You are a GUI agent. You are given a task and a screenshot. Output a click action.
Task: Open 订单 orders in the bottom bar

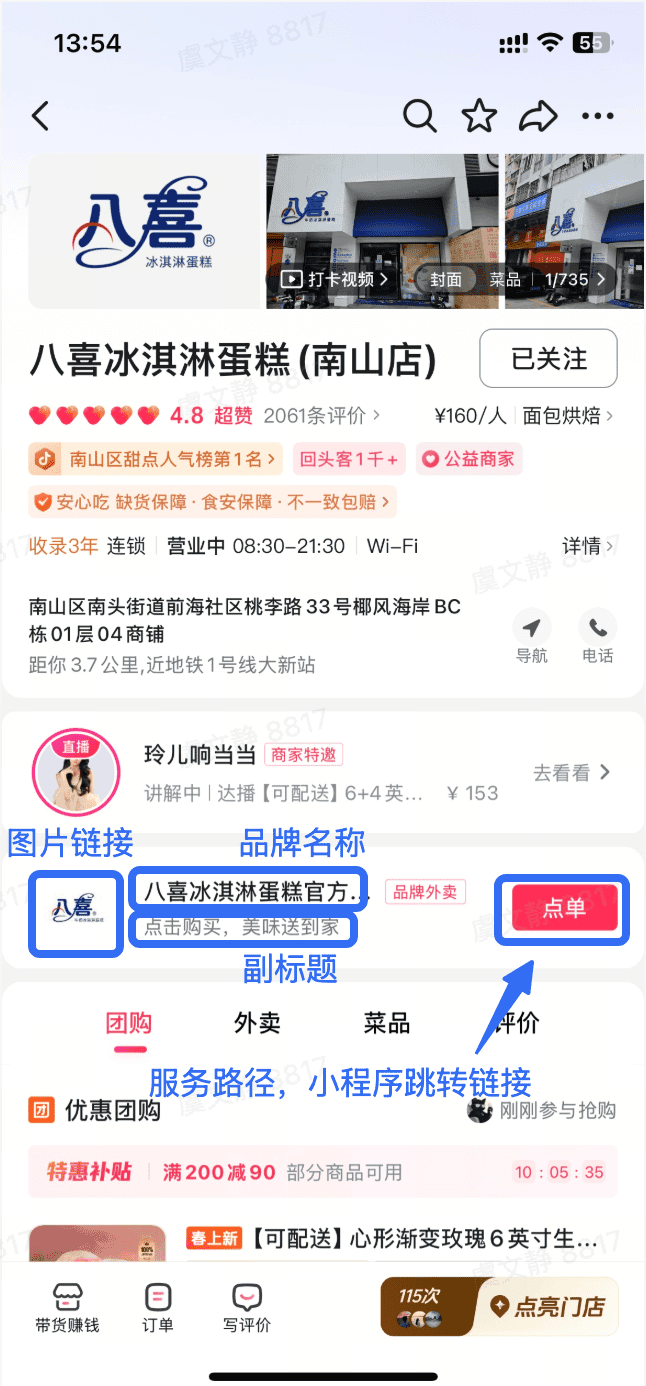[158, 1309]
